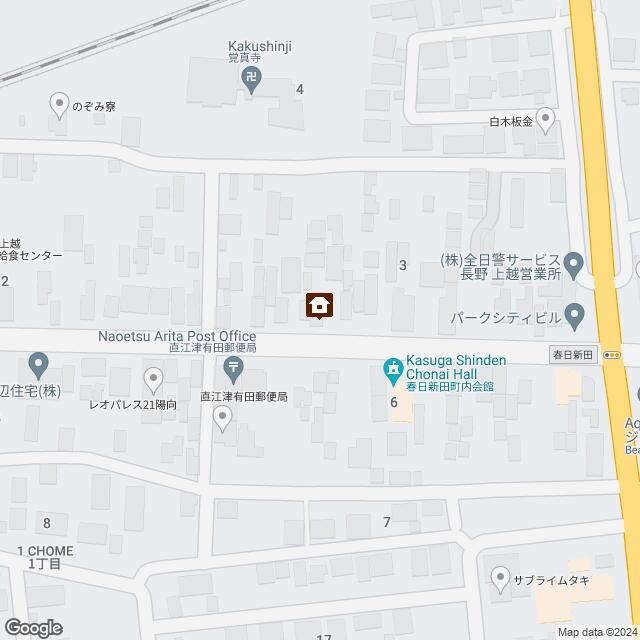Open 全日警サービス長野 上越営業所 pin

pyautogui.click(x=574, y=264)
